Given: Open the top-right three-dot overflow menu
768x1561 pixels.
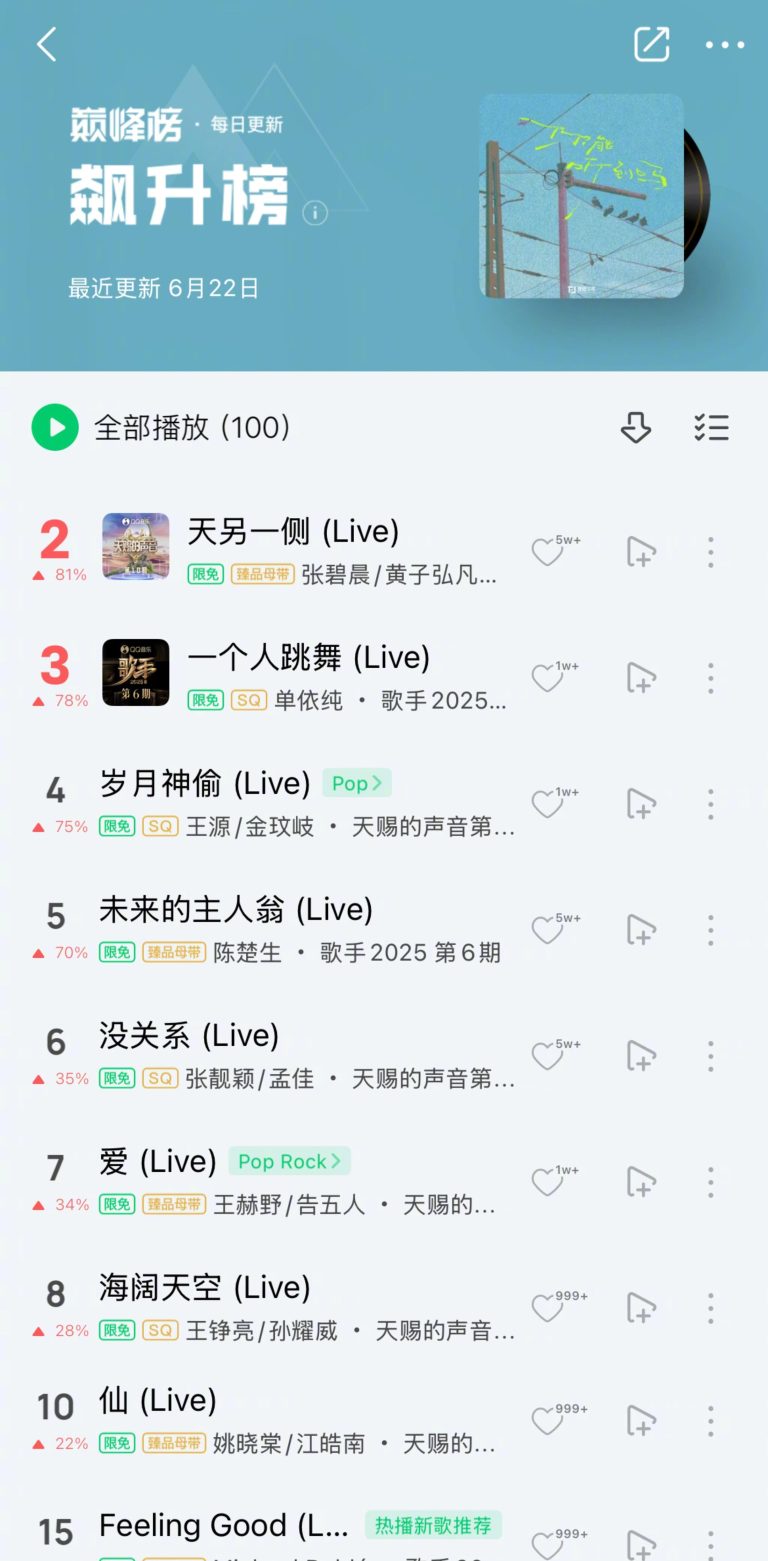Looking at the screenshot, I should point(725,45).
